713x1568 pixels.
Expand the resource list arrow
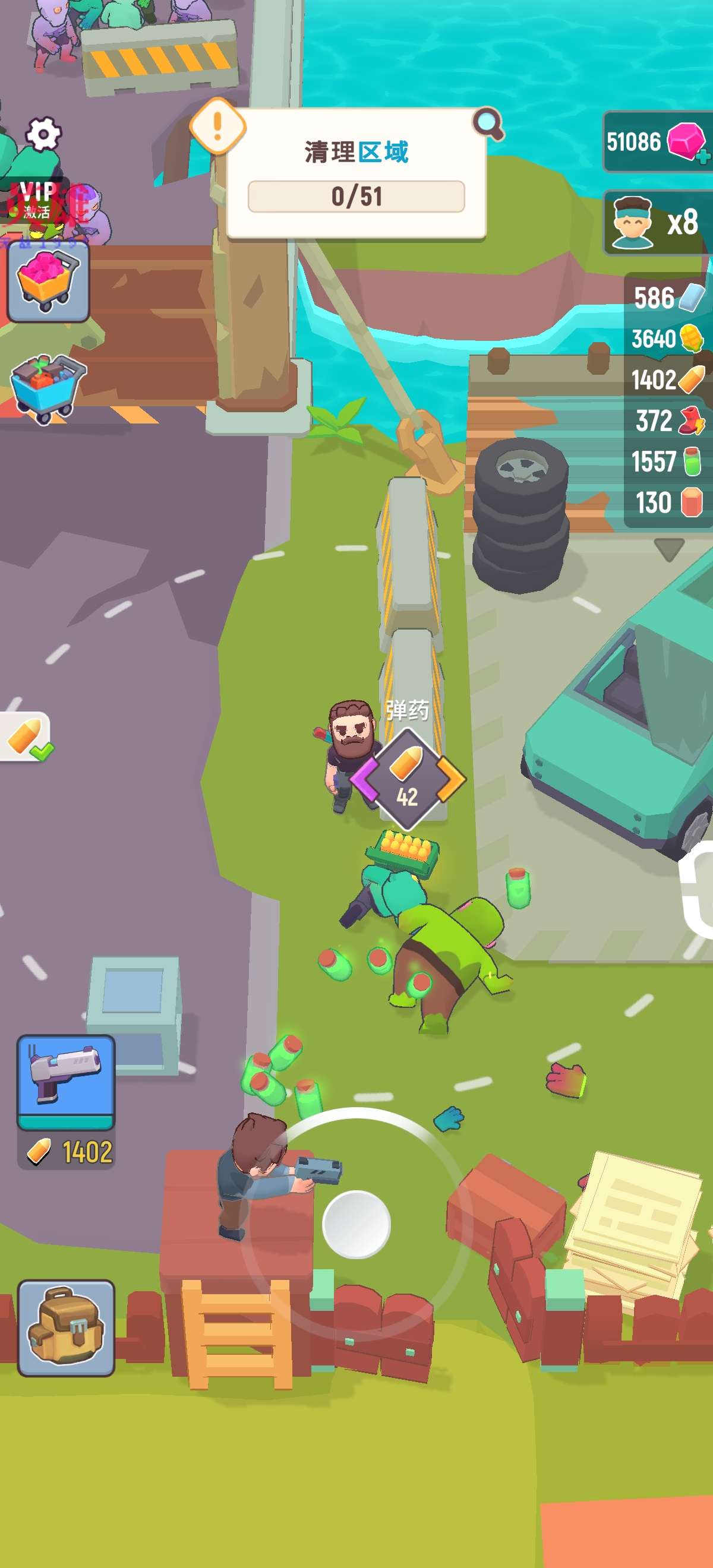668,548
